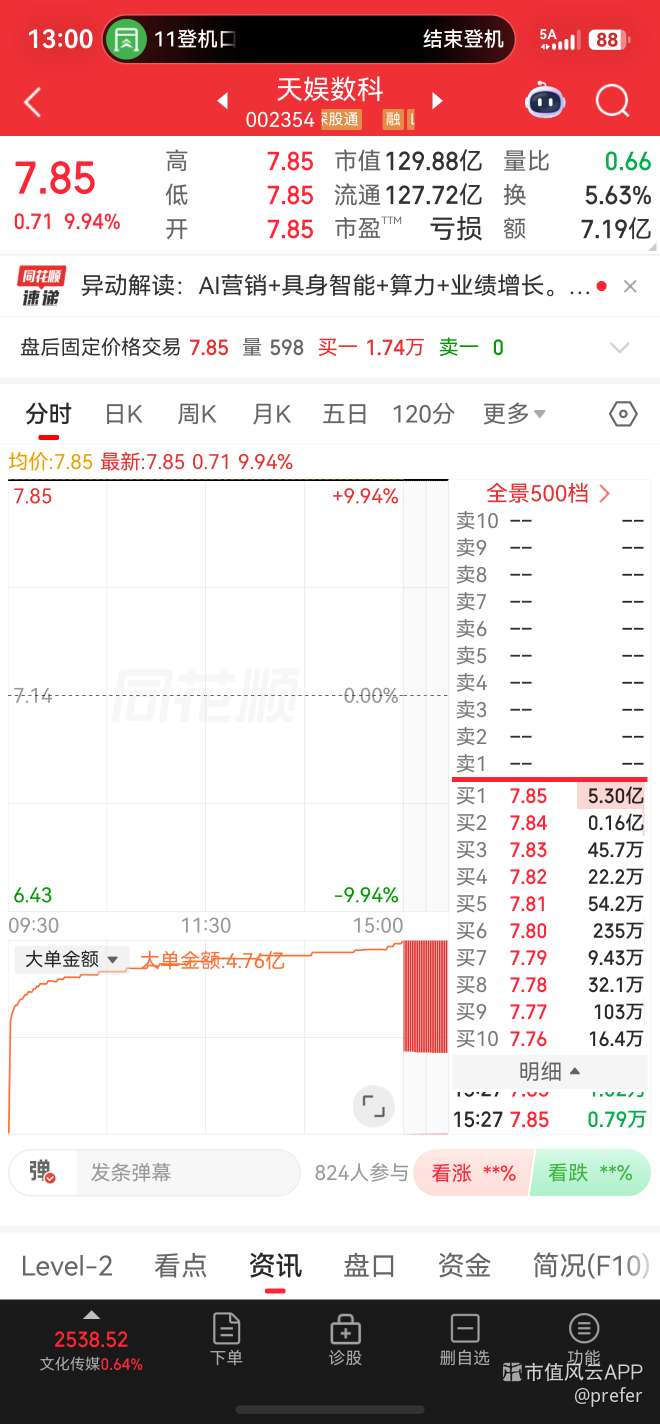The height and width of the screenshot is (1424, 660).
Task: Expand chart to fullscreen
Action: pyautogui.click(x=374, y=1106)
